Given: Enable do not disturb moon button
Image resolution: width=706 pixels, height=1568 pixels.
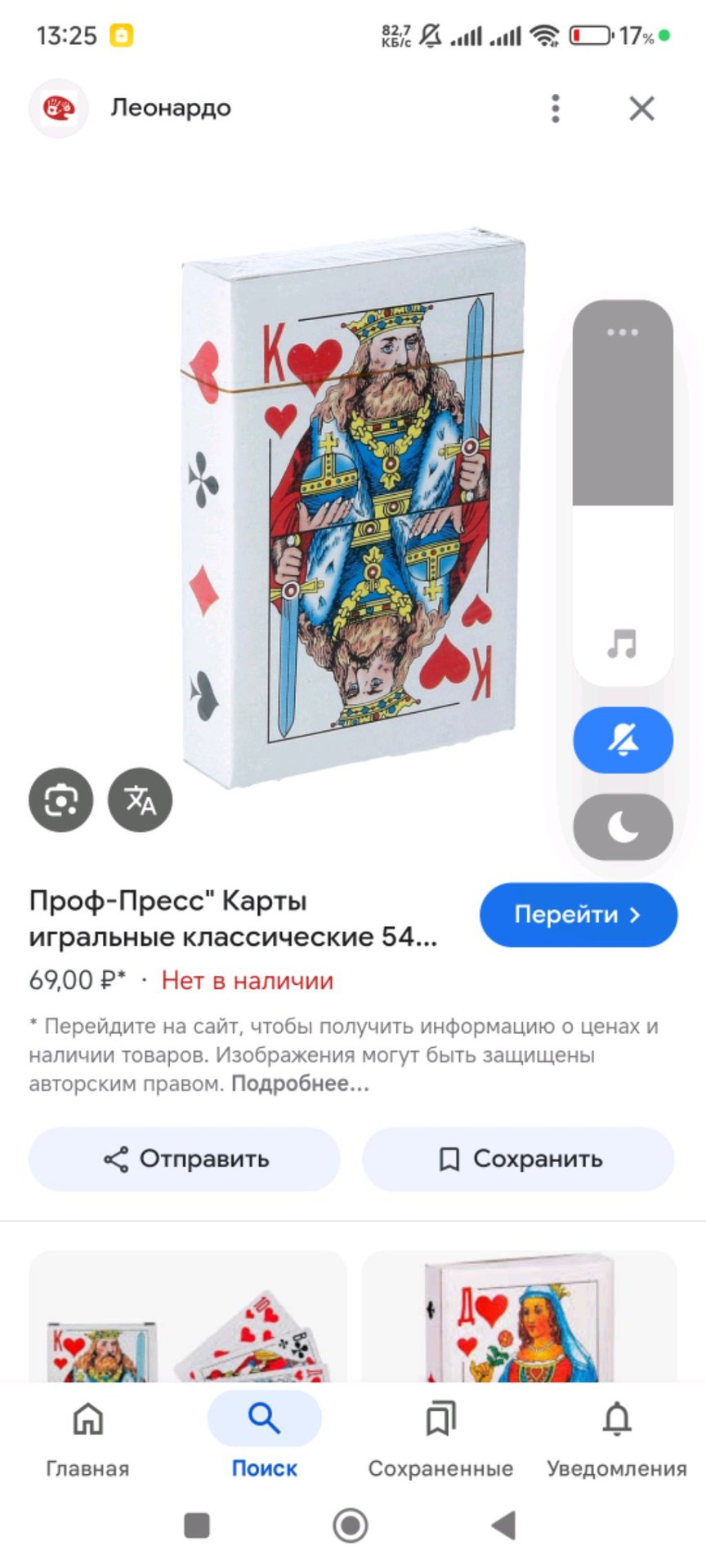Looking at the screenshot, I should (623, 826).
